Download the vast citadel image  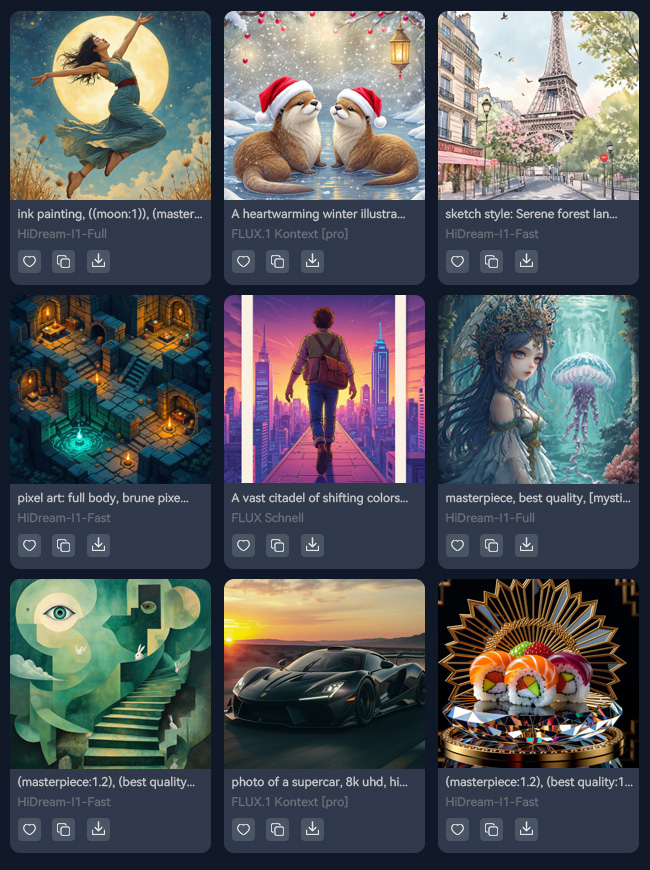point(312,545)
